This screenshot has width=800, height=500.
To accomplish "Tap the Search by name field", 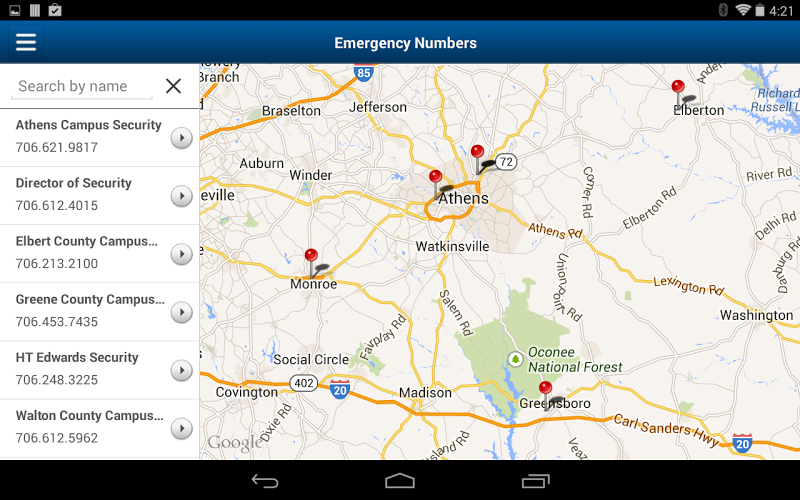I will click(x=82, y=86).
